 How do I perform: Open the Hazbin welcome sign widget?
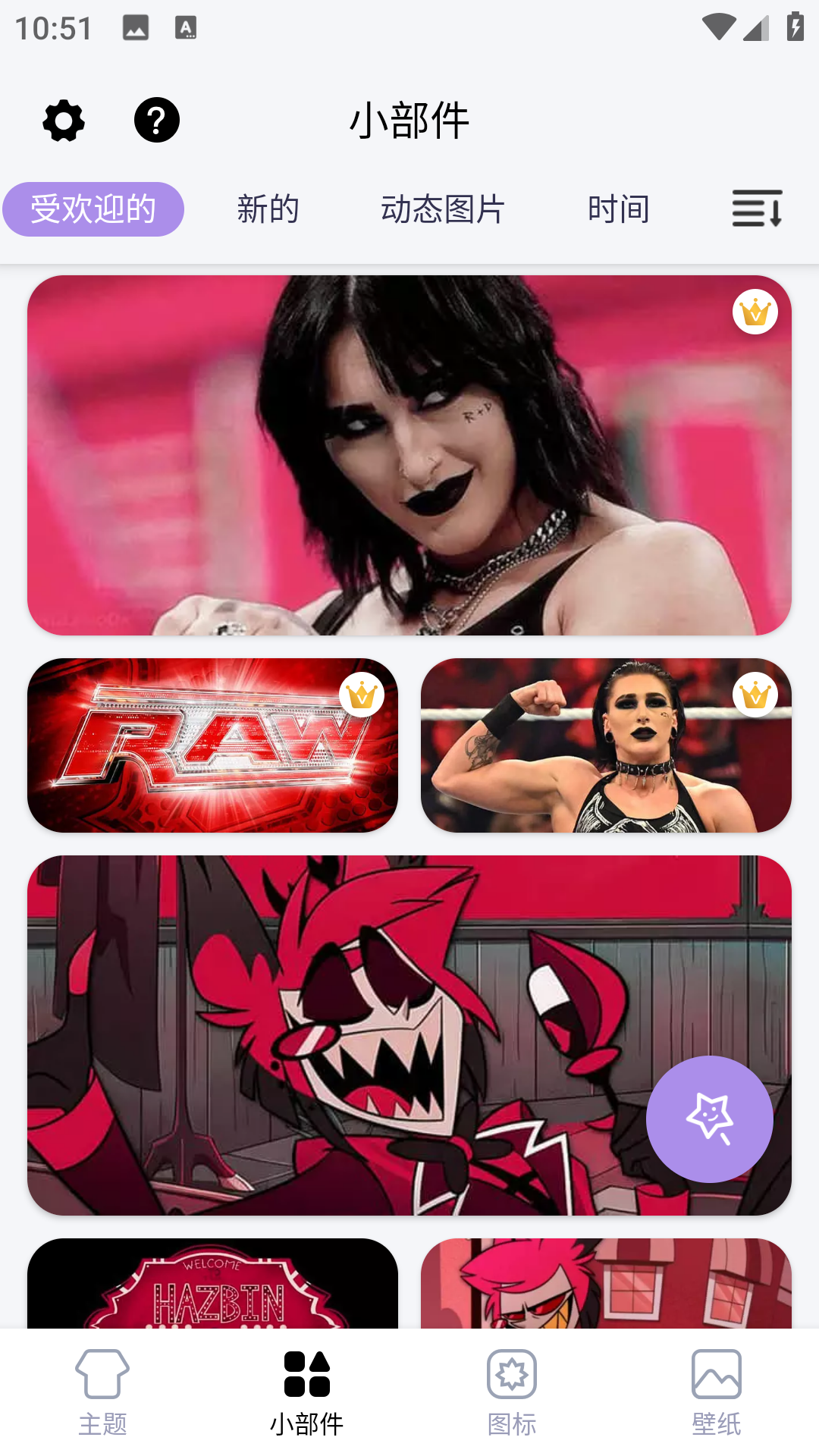[x=212, y=1285]
